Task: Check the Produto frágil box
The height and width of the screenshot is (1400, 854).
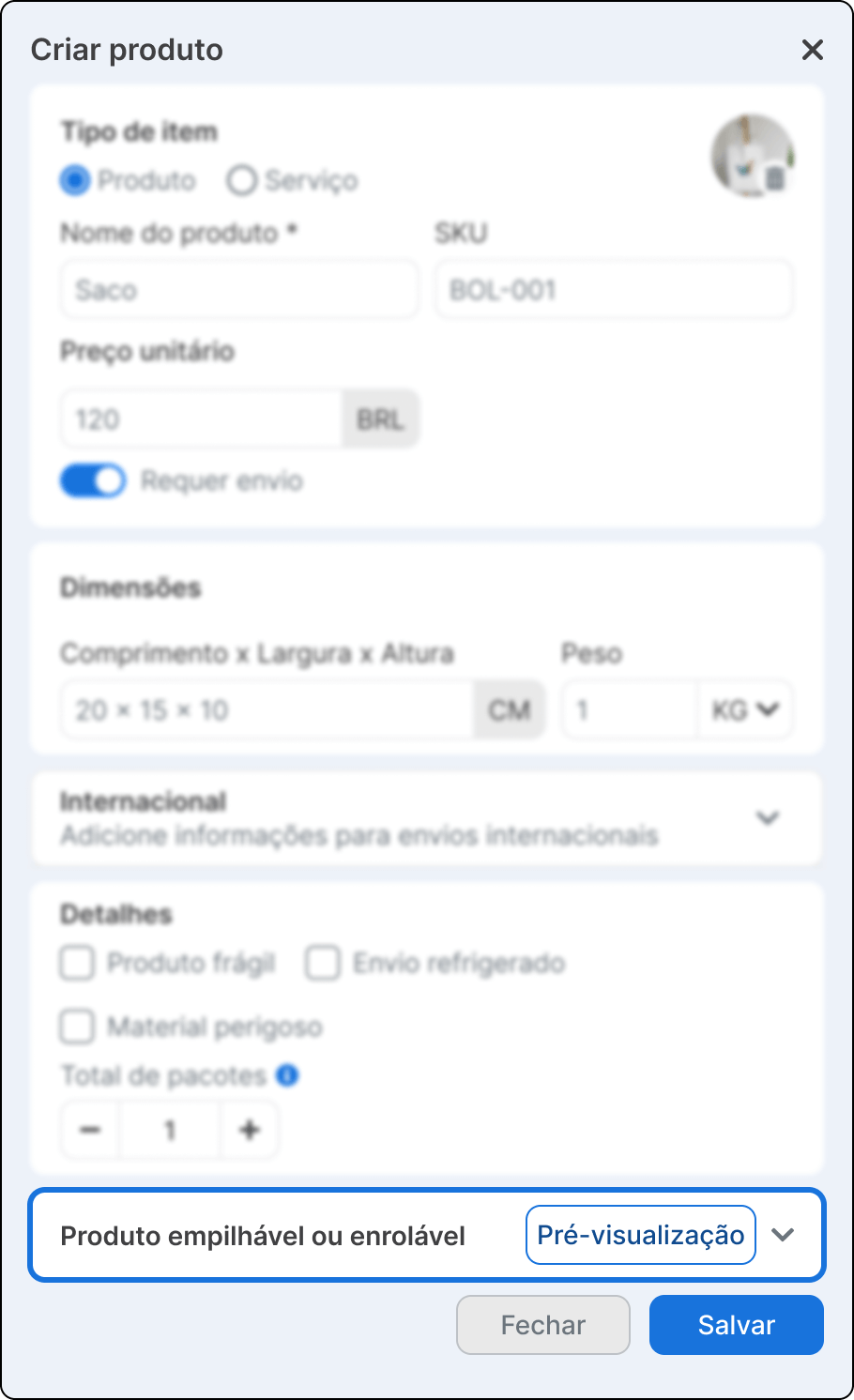Action: [x=77, y=964]
